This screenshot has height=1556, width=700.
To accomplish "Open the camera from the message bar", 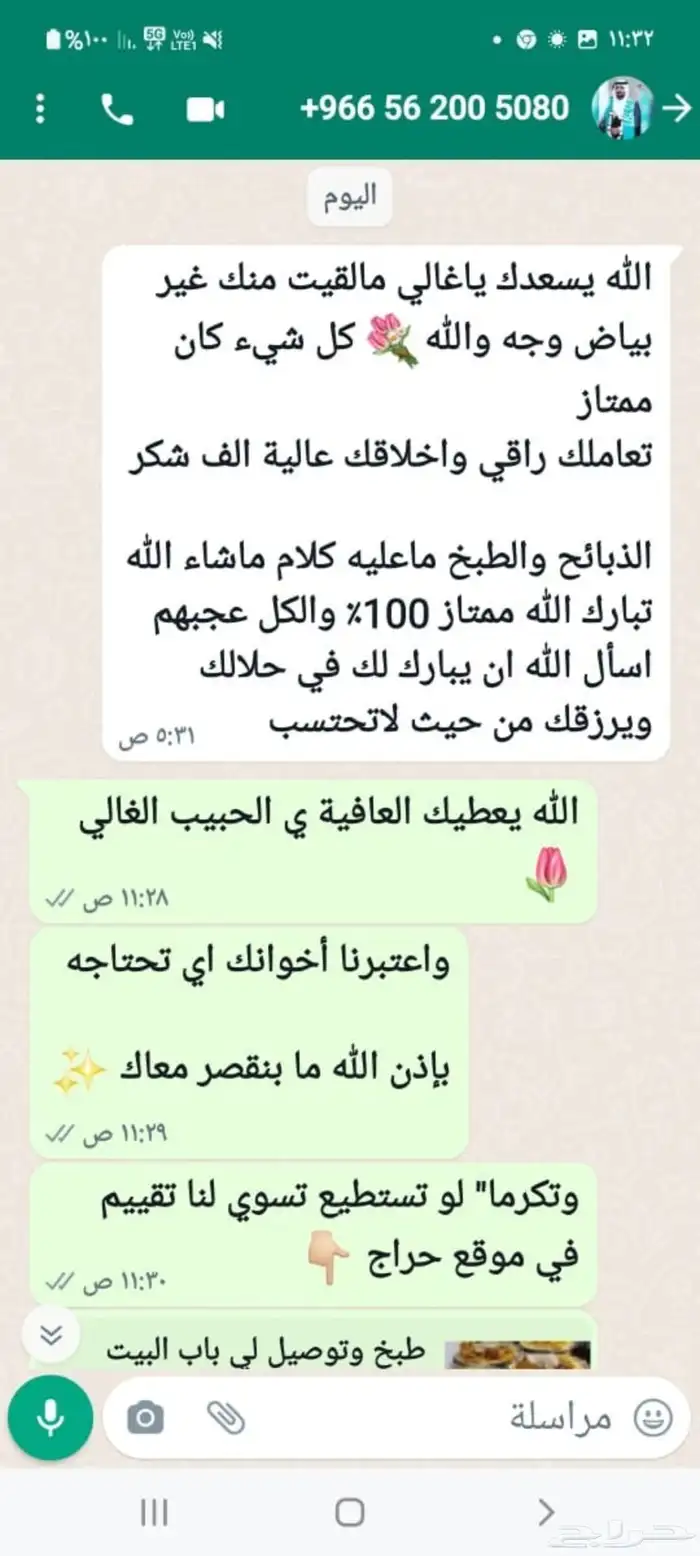I will (x=146, y=1418).
